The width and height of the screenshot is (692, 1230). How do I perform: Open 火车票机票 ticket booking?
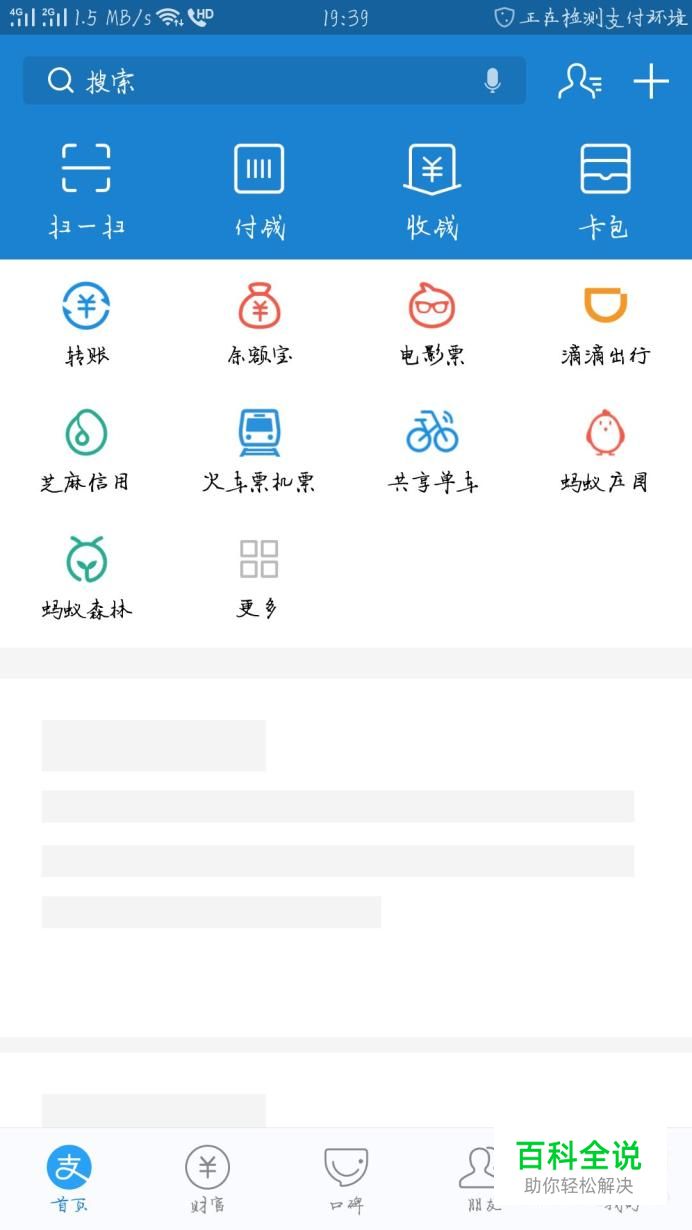click(x=259, y=450)
